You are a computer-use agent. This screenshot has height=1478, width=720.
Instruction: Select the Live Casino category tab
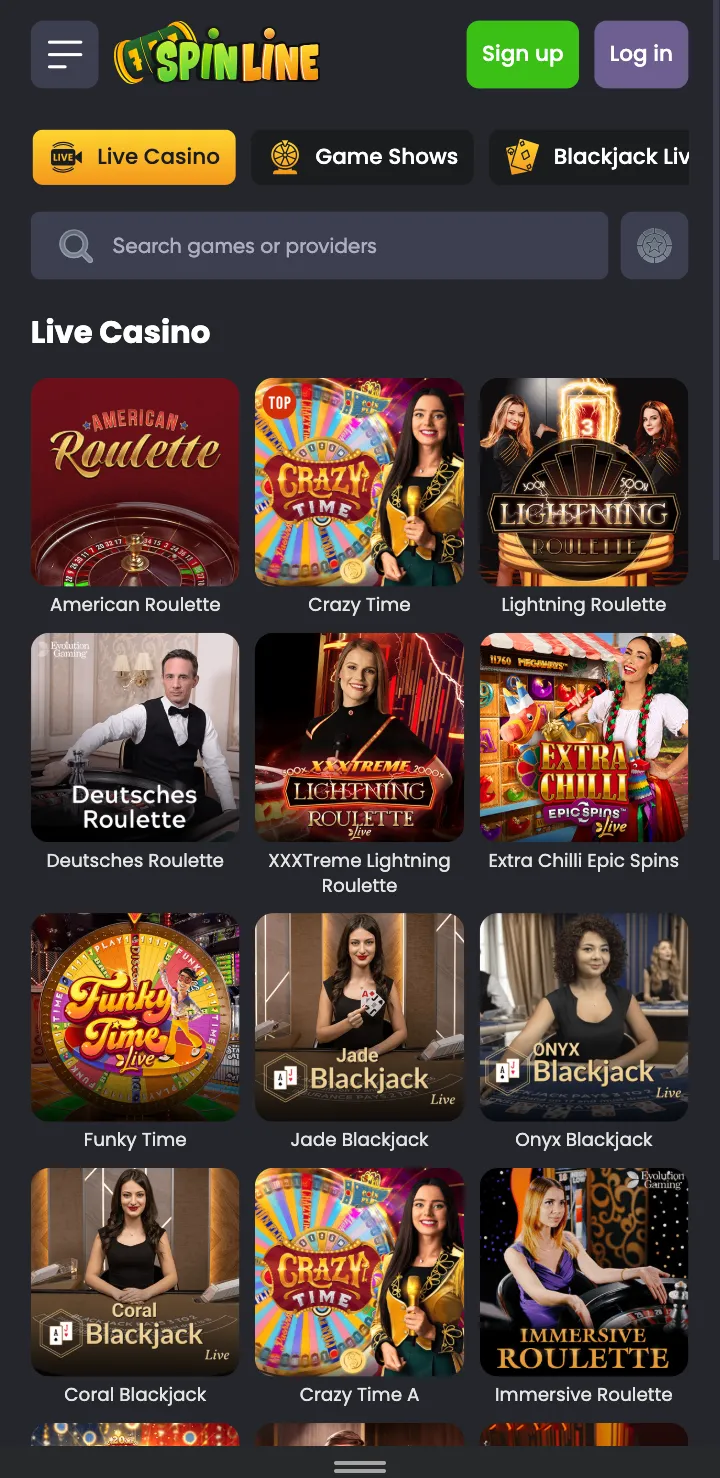[x=134, y=157]
